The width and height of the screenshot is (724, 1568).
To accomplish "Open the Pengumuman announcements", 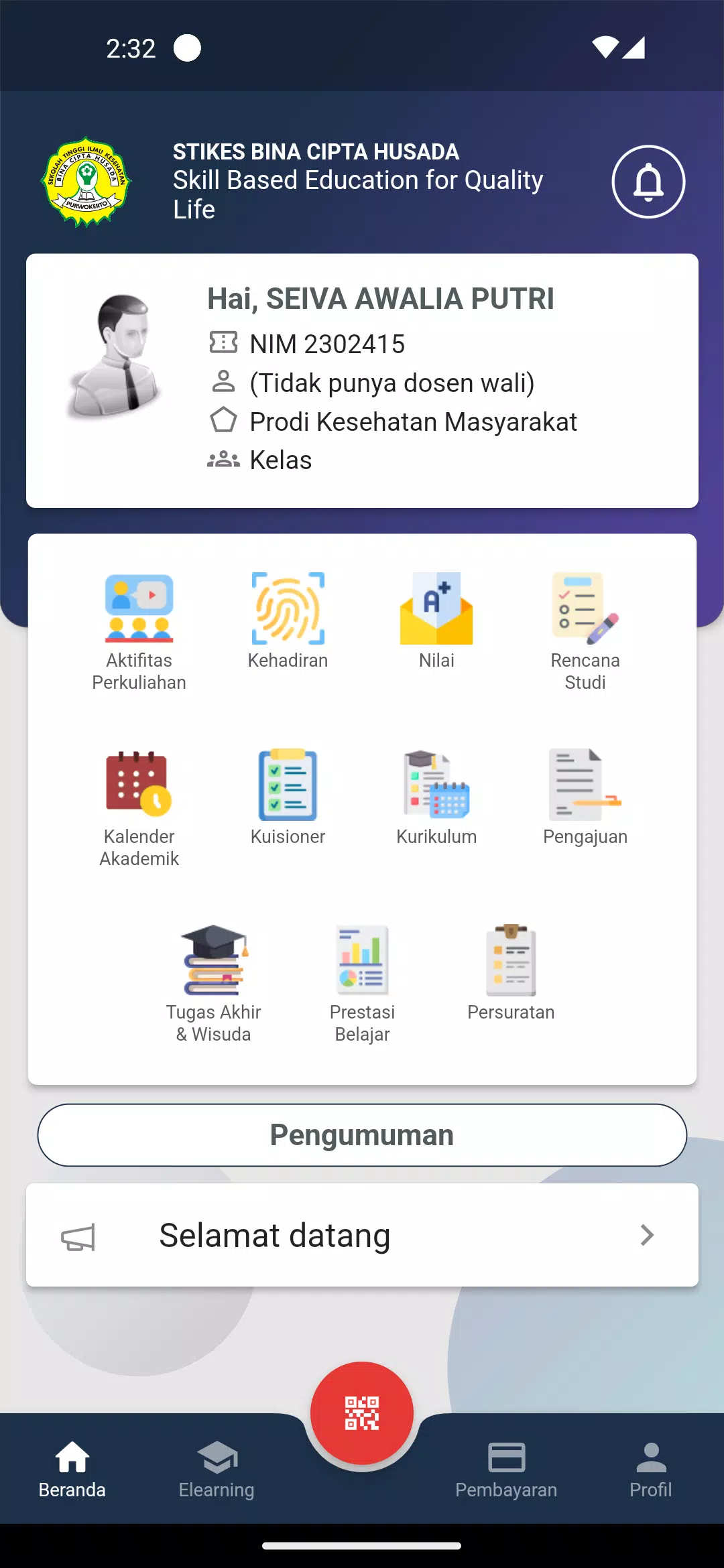I will (362, 1134).
